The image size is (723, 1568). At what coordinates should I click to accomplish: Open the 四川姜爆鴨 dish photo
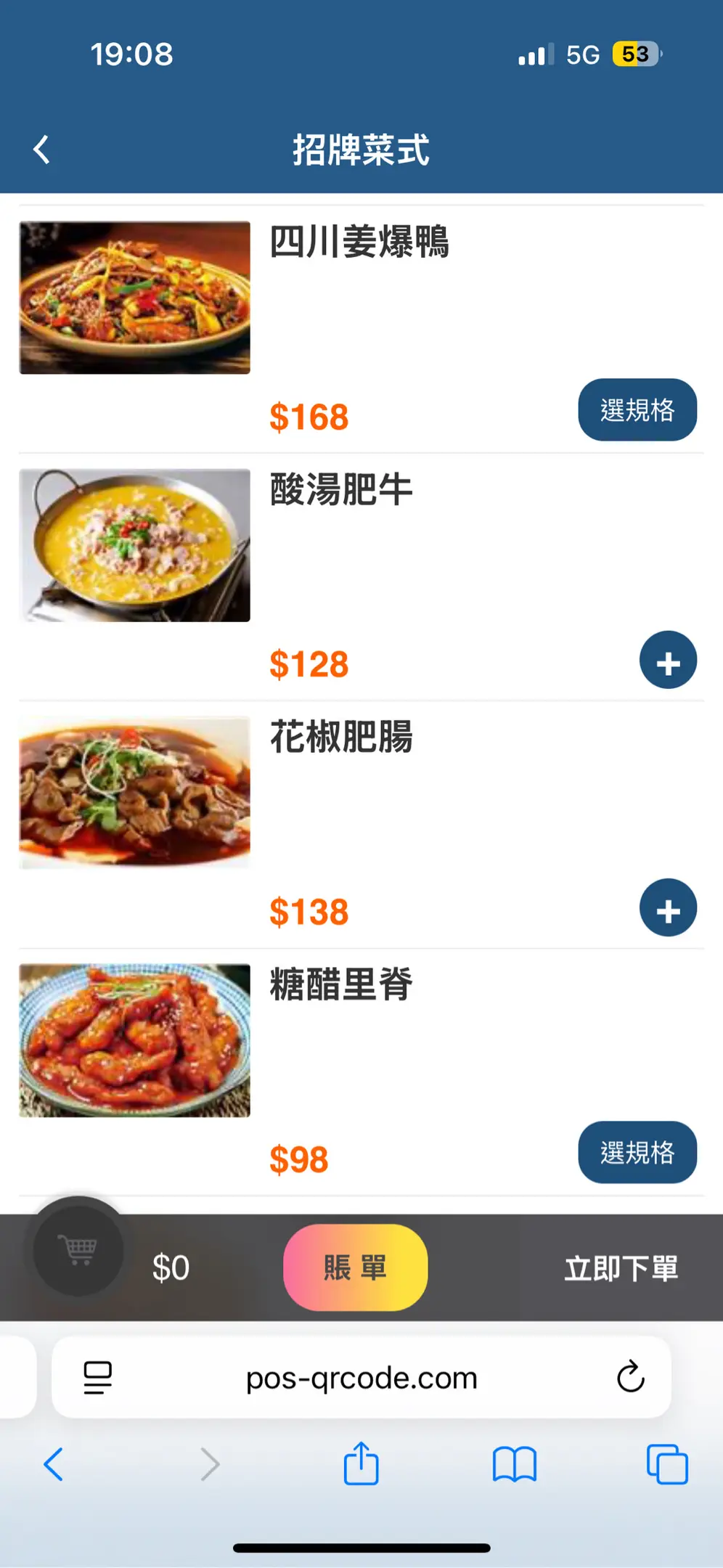click(x=135, y=298)
